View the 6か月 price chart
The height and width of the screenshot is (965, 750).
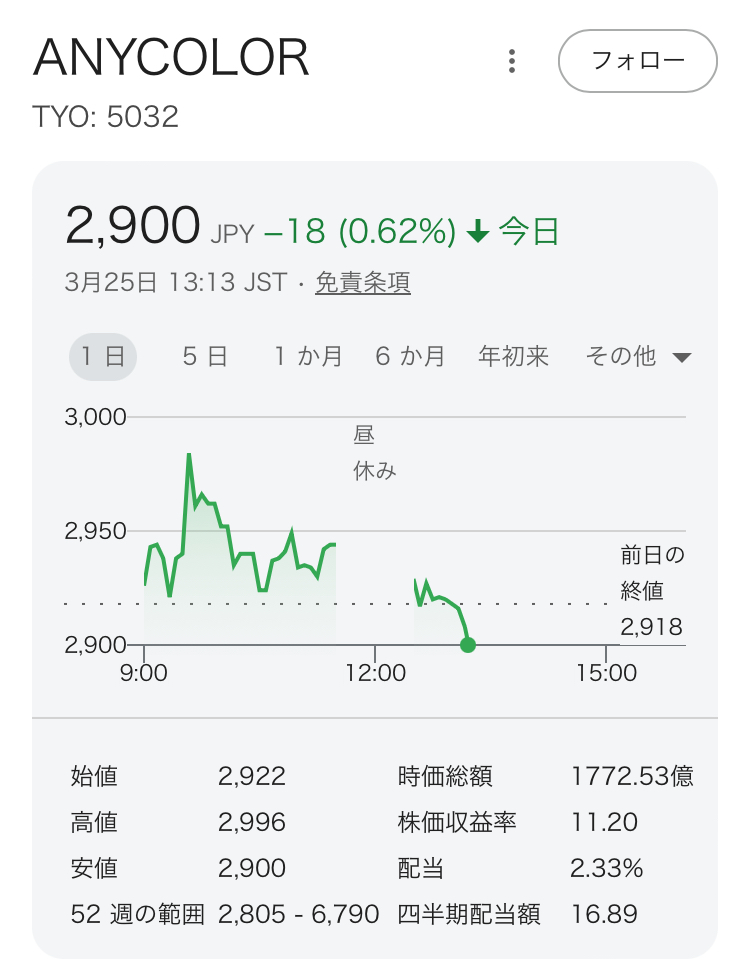410,357
